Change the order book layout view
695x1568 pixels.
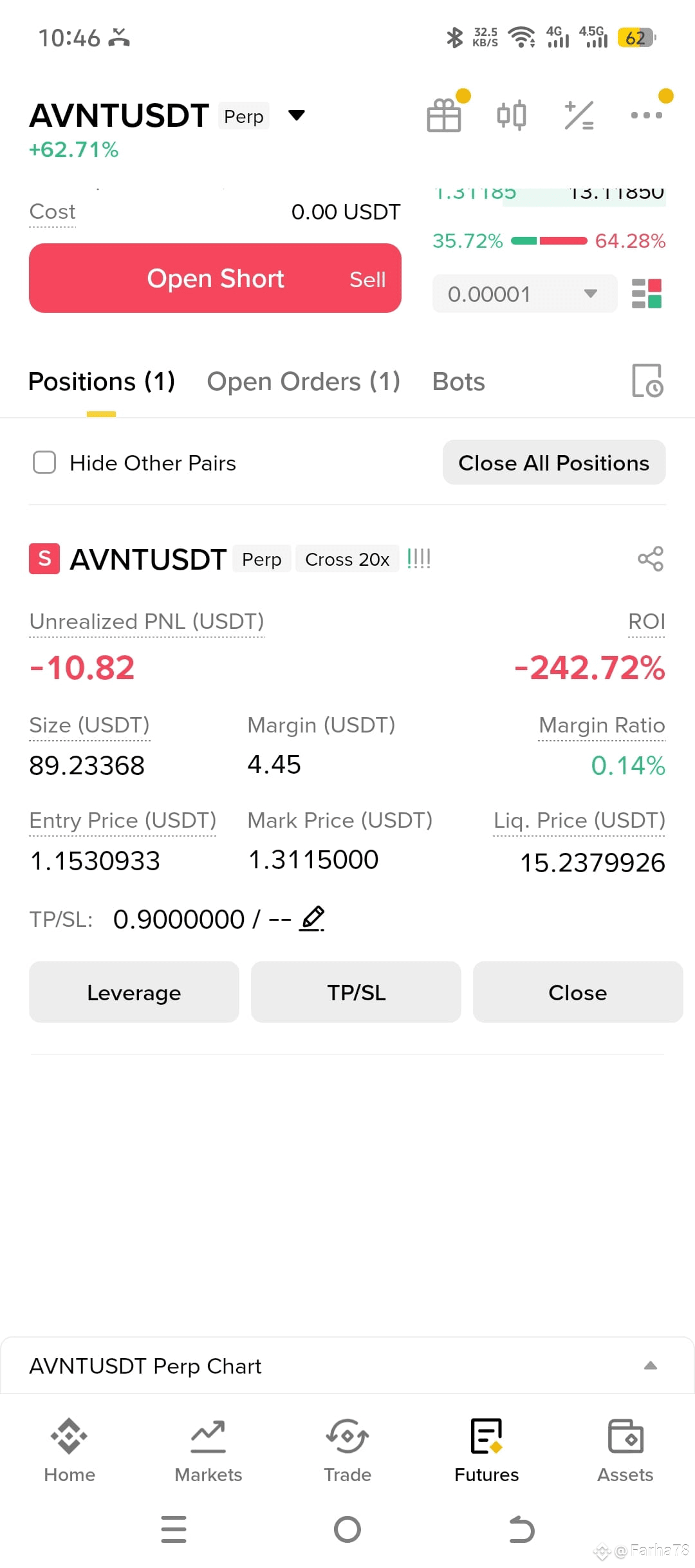tap(647, 294)
